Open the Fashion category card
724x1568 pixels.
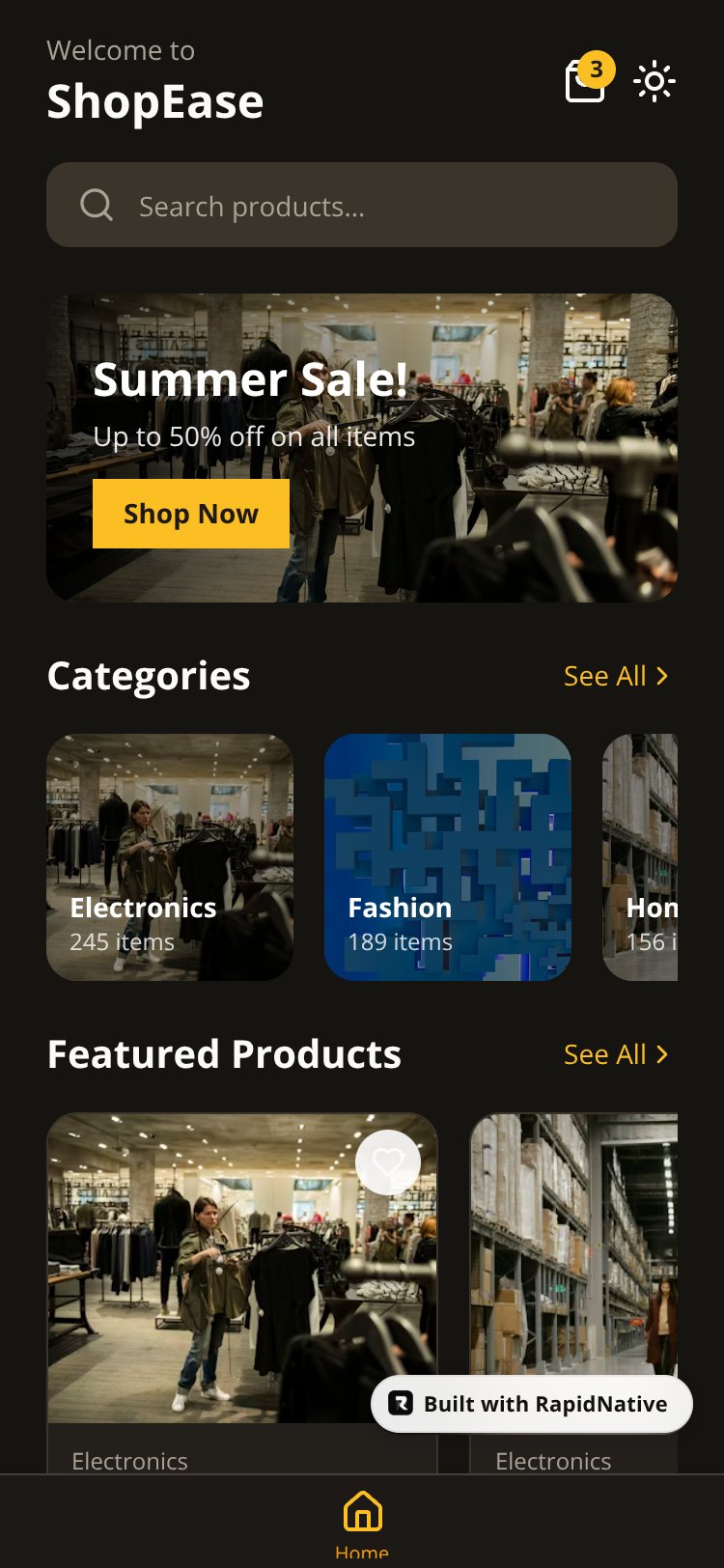pos(448,857)
